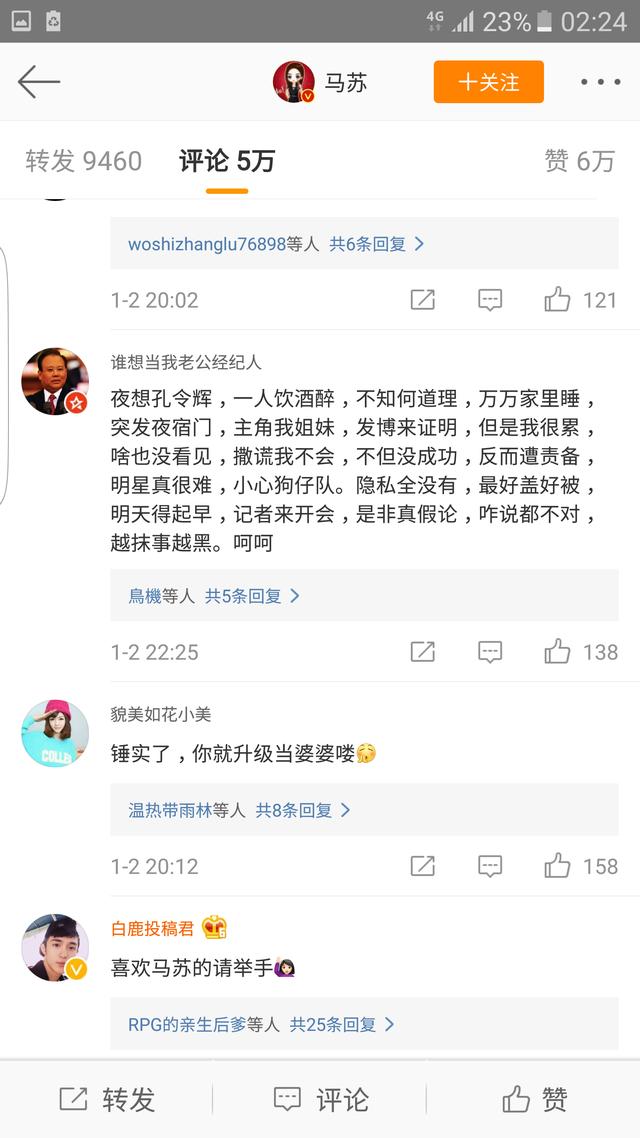Open 貌美如花小美's profile avatar
The image size is (640, 1138).
coord(55,733)
